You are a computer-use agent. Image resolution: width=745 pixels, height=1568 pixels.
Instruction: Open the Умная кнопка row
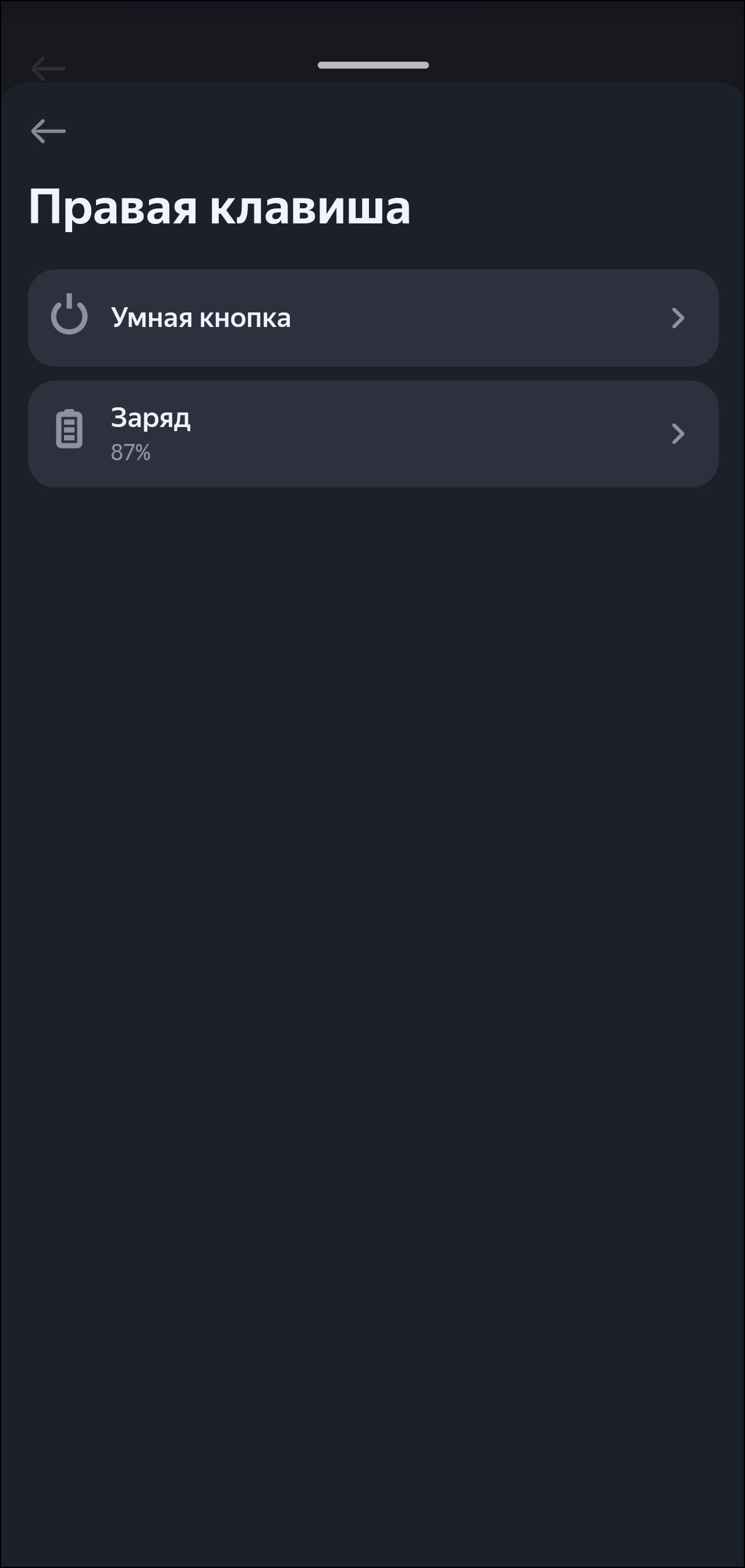tap(373, 318)
